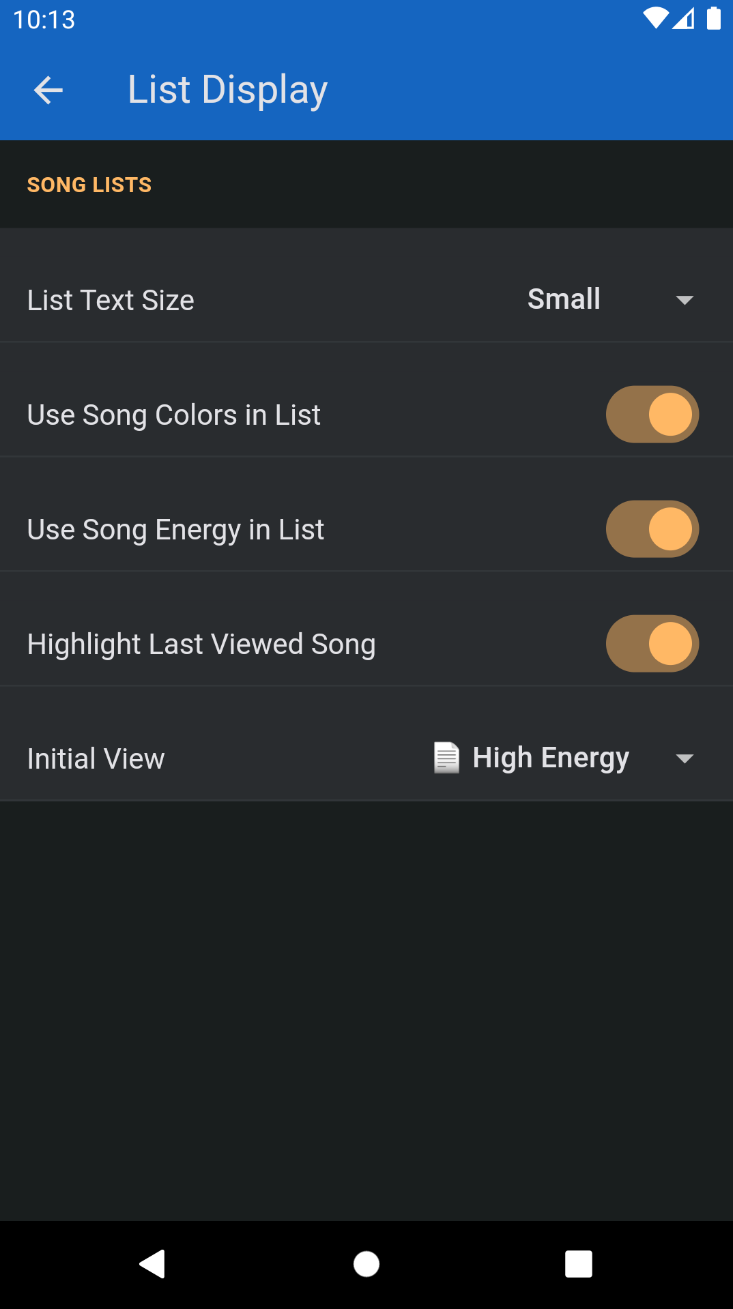This screenshot has height=1309, width=733.
Task: Tap the List Text Size row
Action: pos(110,299)
